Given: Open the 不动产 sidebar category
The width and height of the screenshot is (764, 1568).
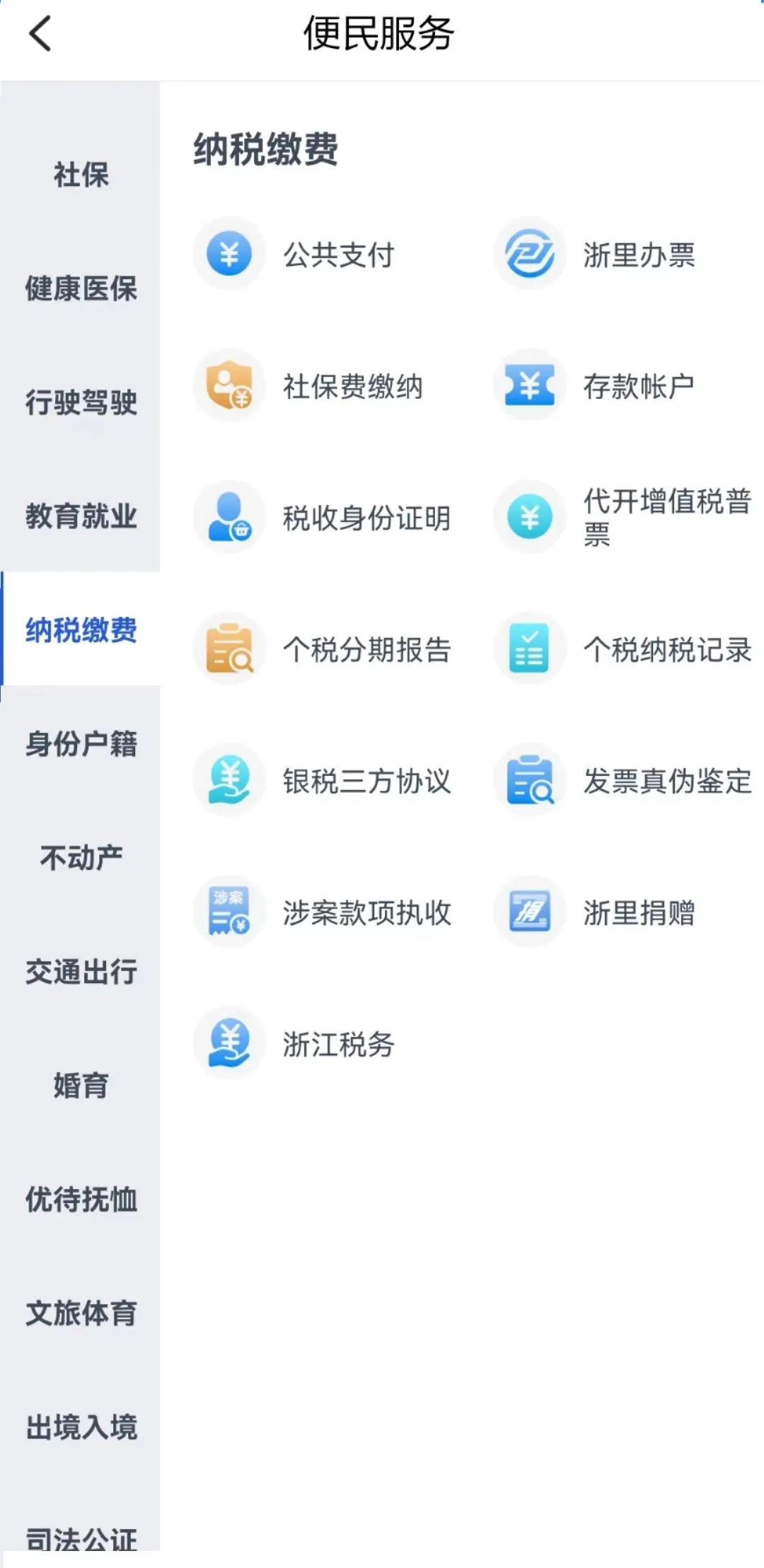Looking at the screenshot, I should 81,858.
